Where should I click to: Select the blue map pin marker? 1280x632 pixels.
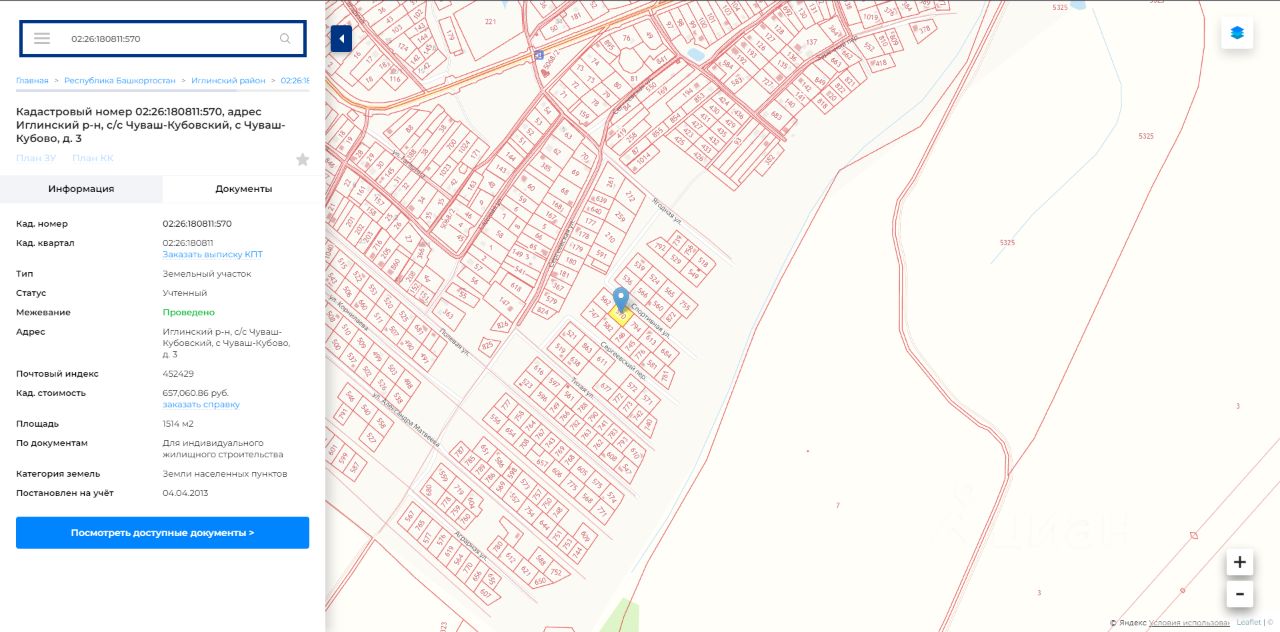coord(620,300)
